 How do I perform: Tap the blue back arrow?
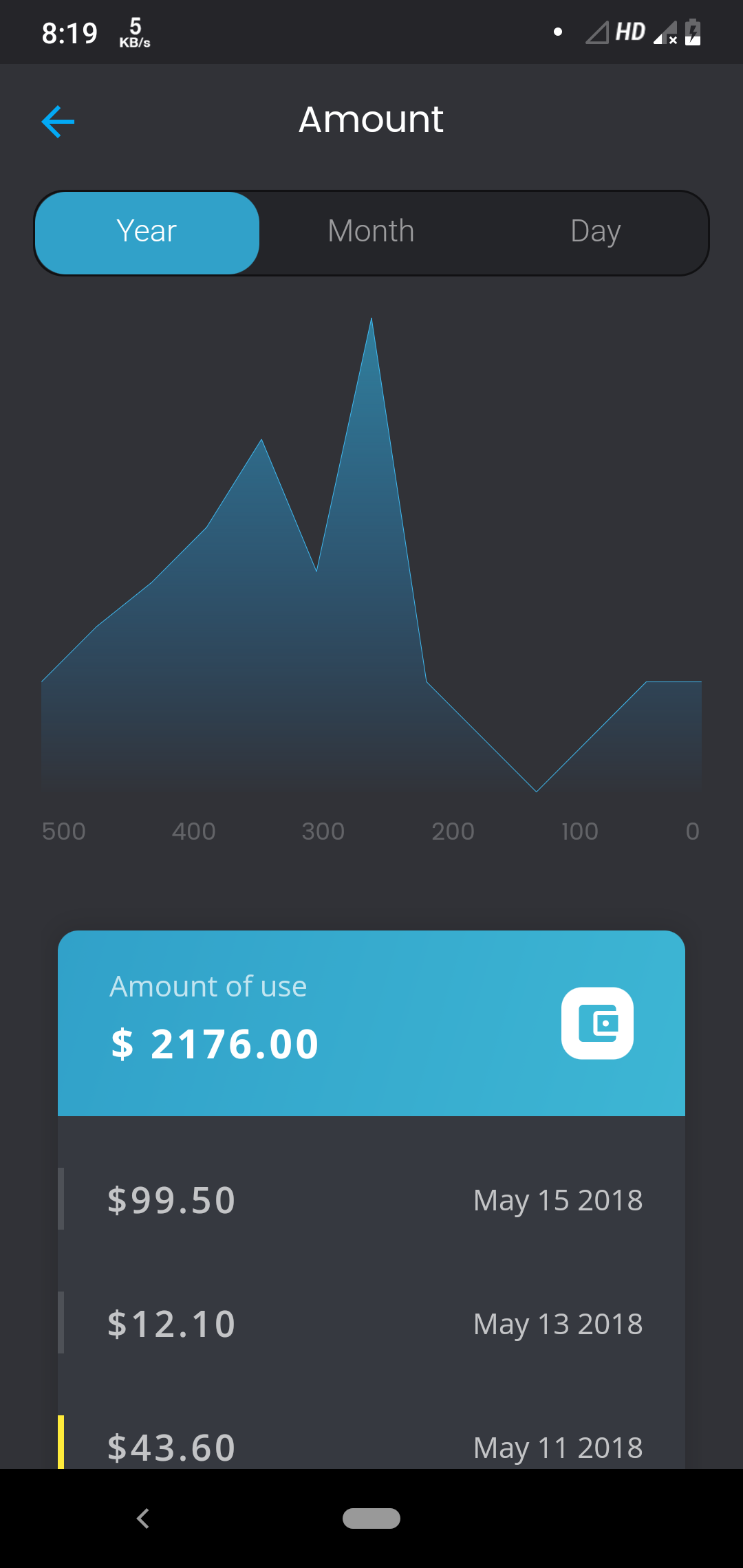click(x=58, y=121)
